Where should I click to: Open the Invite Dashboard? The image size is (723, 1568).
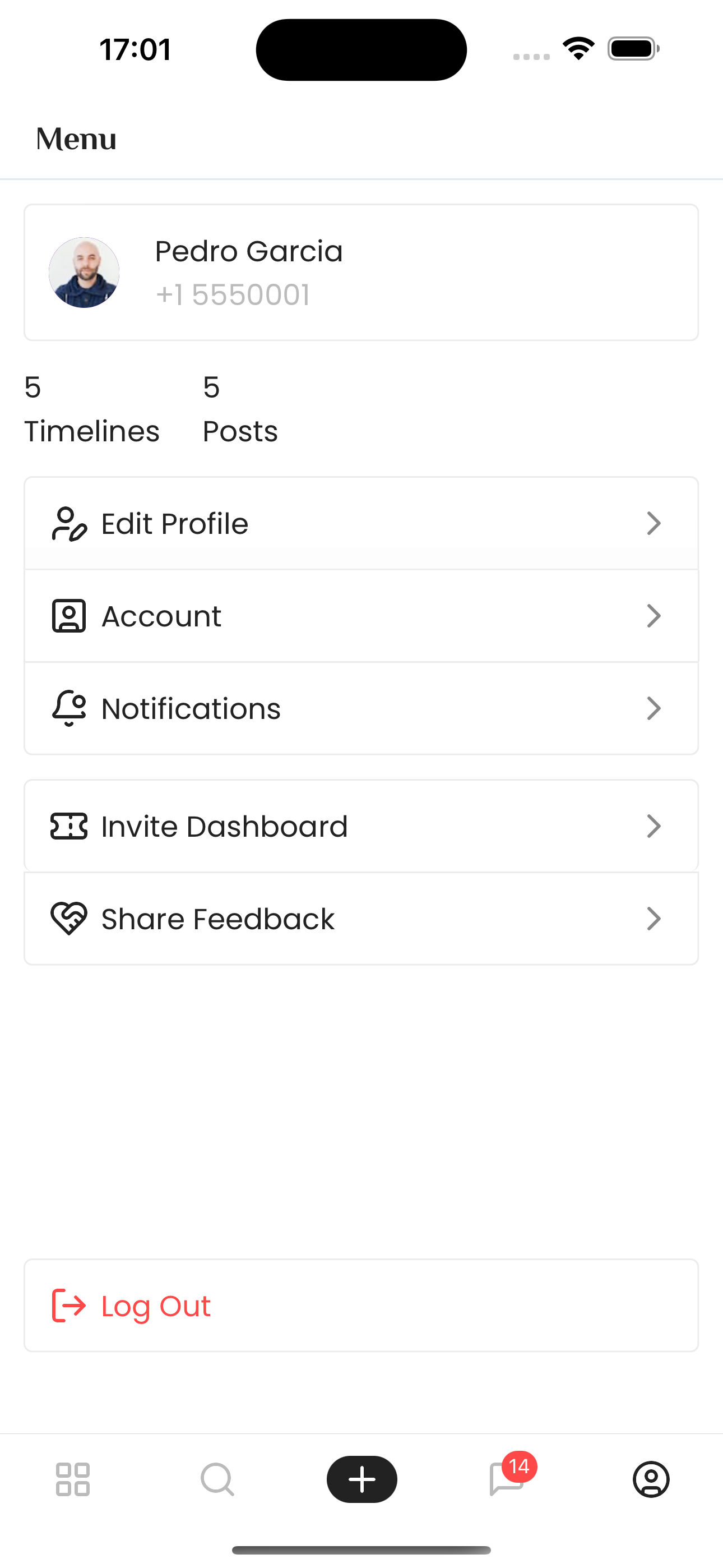tap(361, 826)
